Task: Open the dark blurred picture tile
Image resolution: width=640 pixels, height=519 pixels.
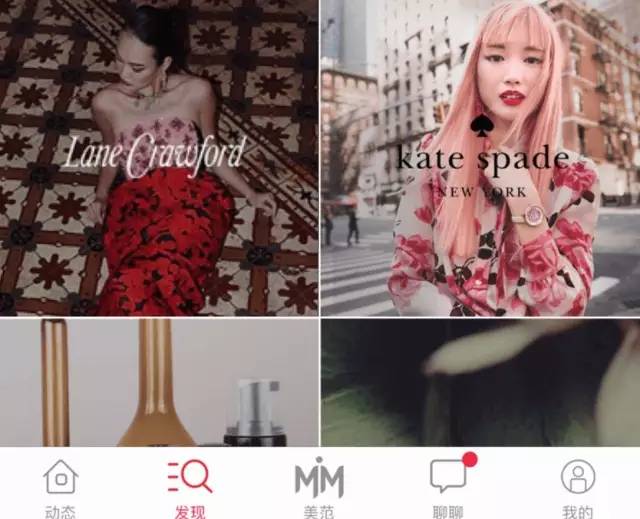Action: pyautogui.click(x=480, y=383)
